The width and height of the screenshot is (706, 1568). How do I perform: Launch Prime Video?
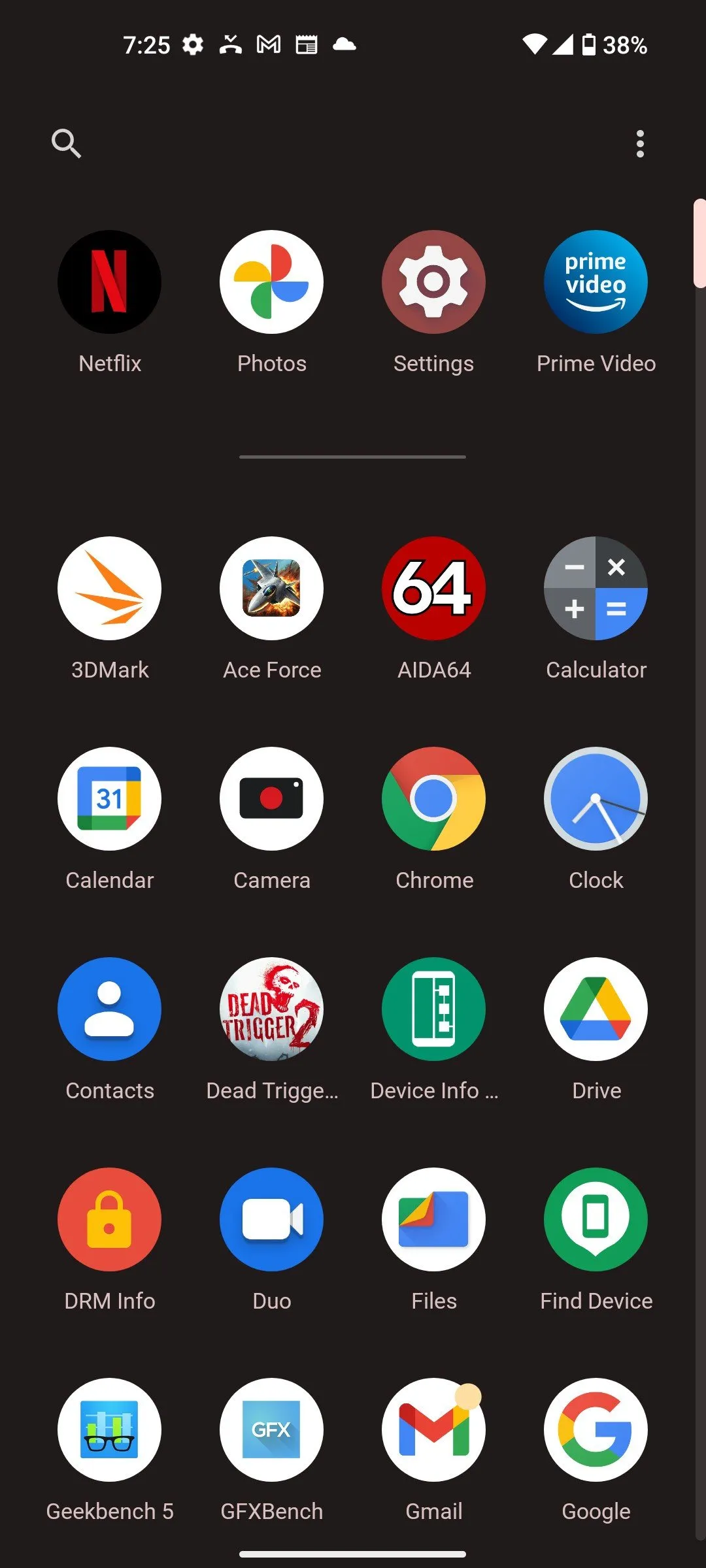(596, 282)
